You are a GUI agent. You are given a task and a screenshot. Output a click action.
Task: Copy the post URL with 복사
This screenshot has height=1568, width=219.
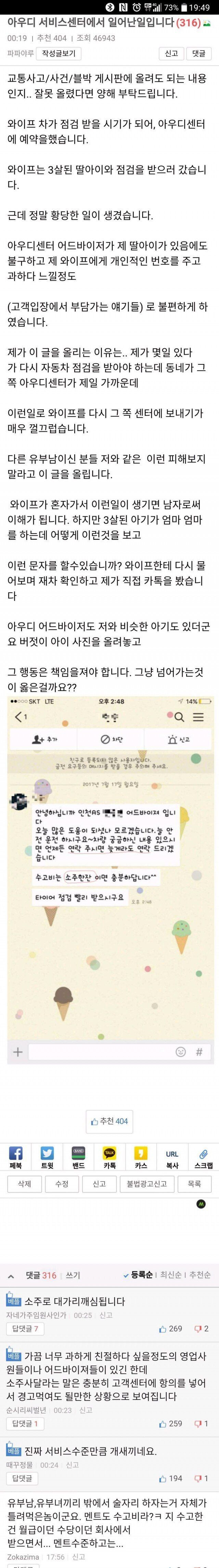coord(172,1157)
